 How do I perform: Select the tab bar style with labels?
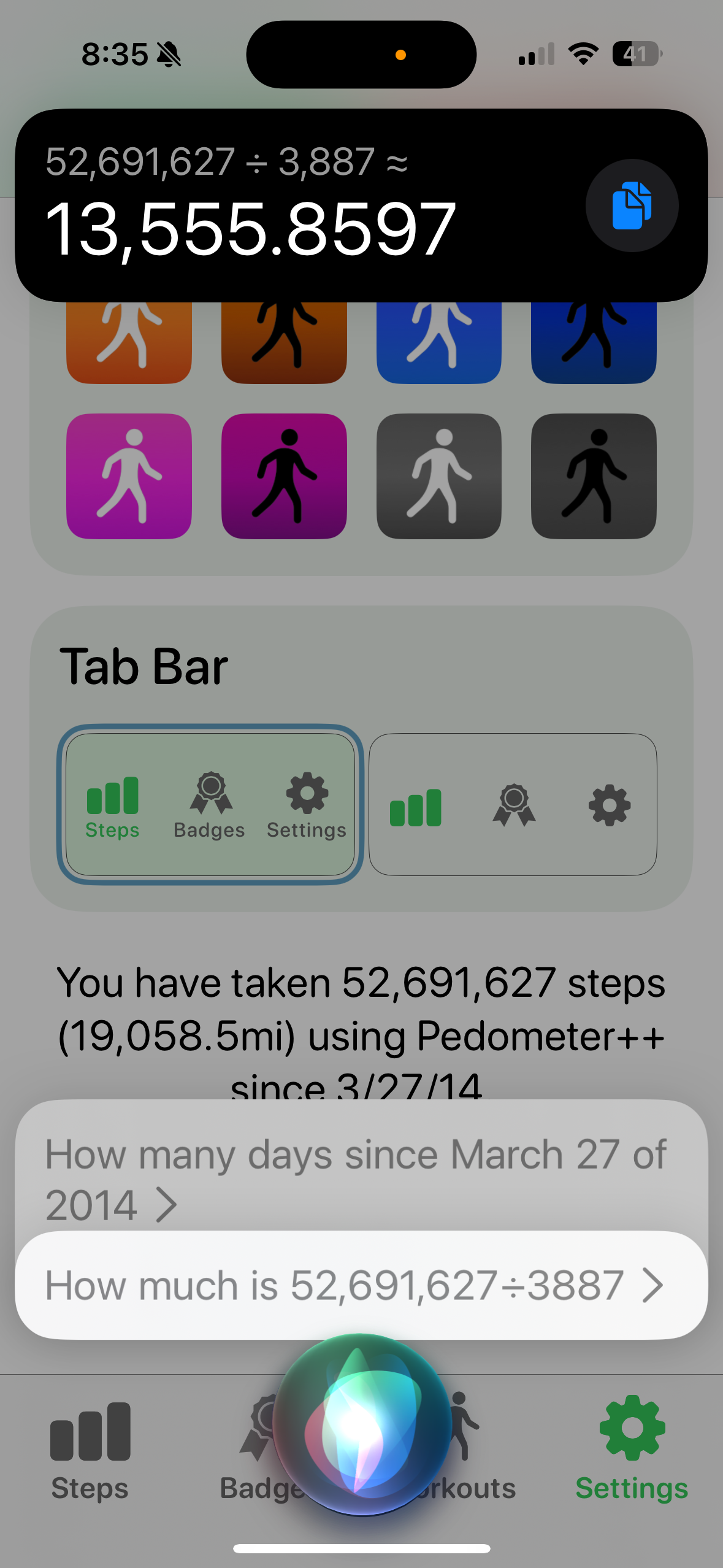210,804
